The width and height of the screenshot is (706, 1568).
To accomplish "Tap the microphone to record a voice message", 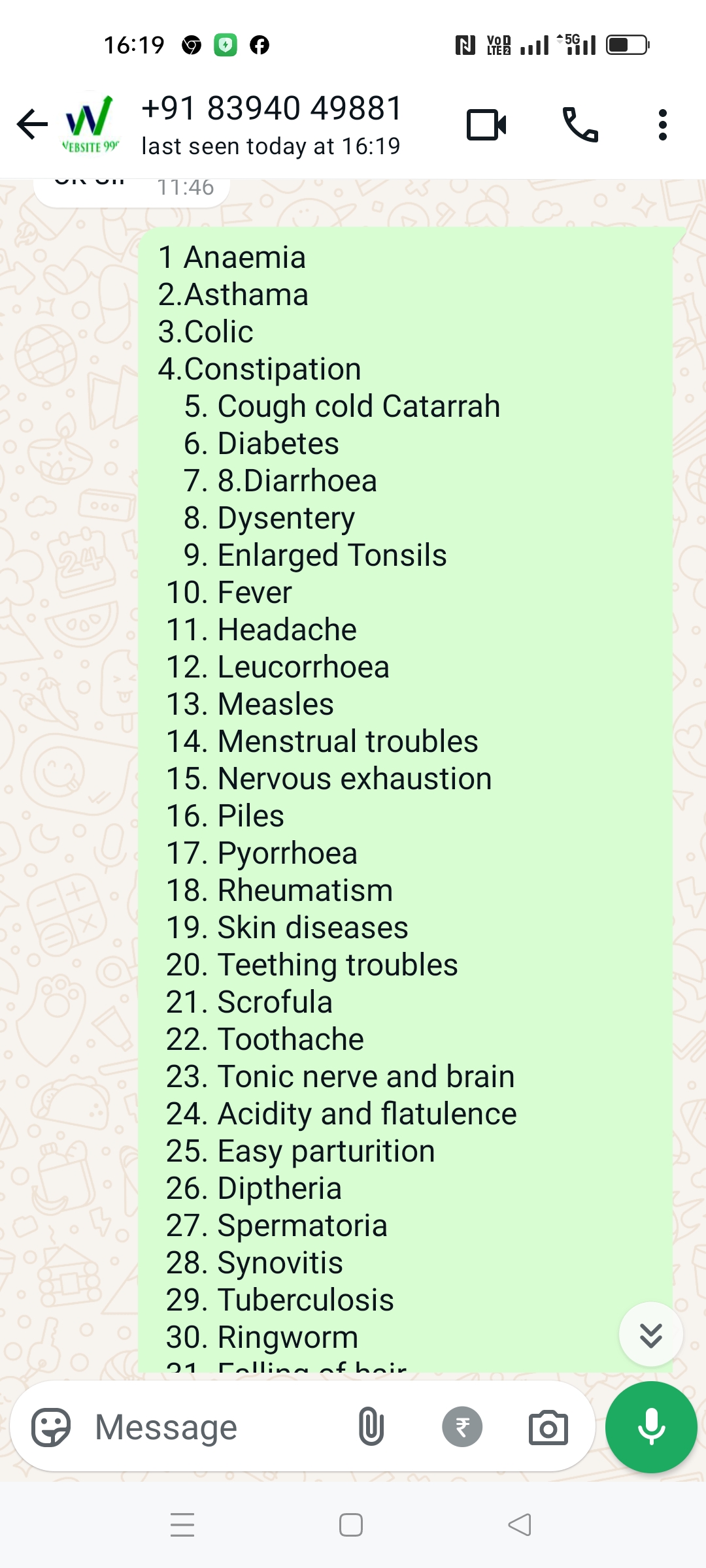I will [x=651, y=1427].
